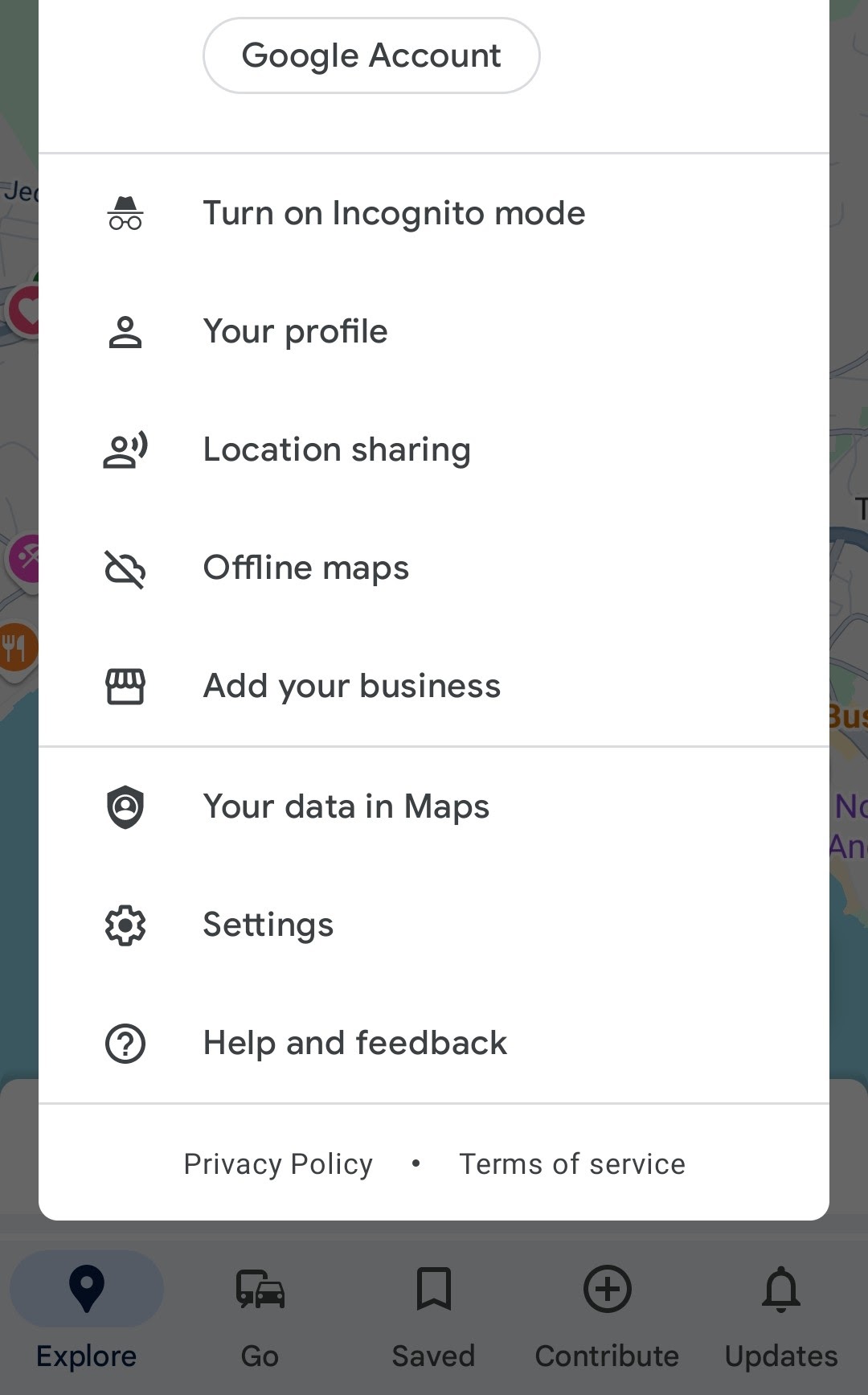The height and width of the screenshot is (1395, 868).
Task: Select Add your business
Action: click(351, 686)
